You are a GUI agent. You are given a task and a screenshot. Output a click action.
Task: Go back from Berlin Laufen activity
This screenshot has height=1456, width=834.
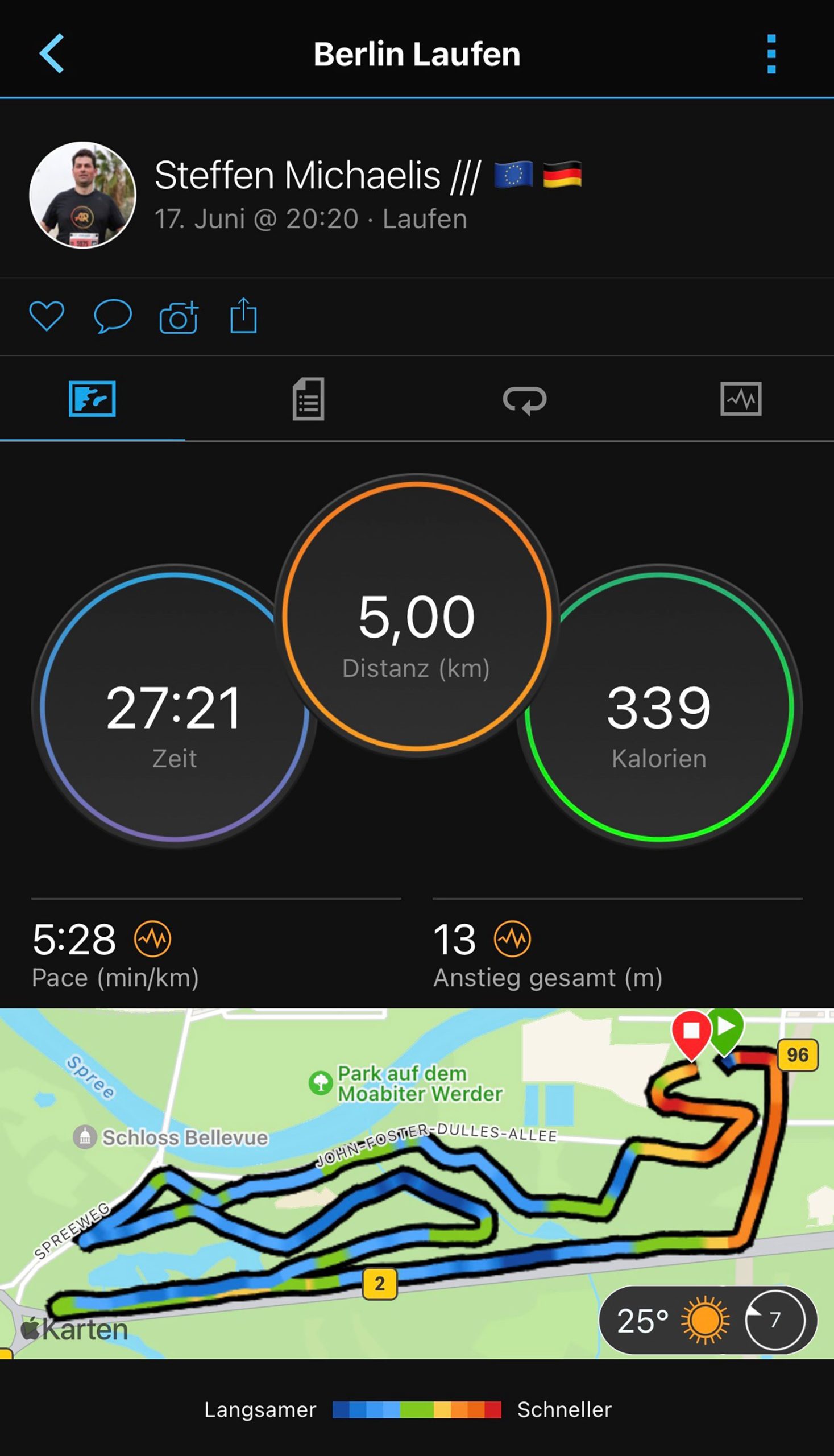(52, 54)
